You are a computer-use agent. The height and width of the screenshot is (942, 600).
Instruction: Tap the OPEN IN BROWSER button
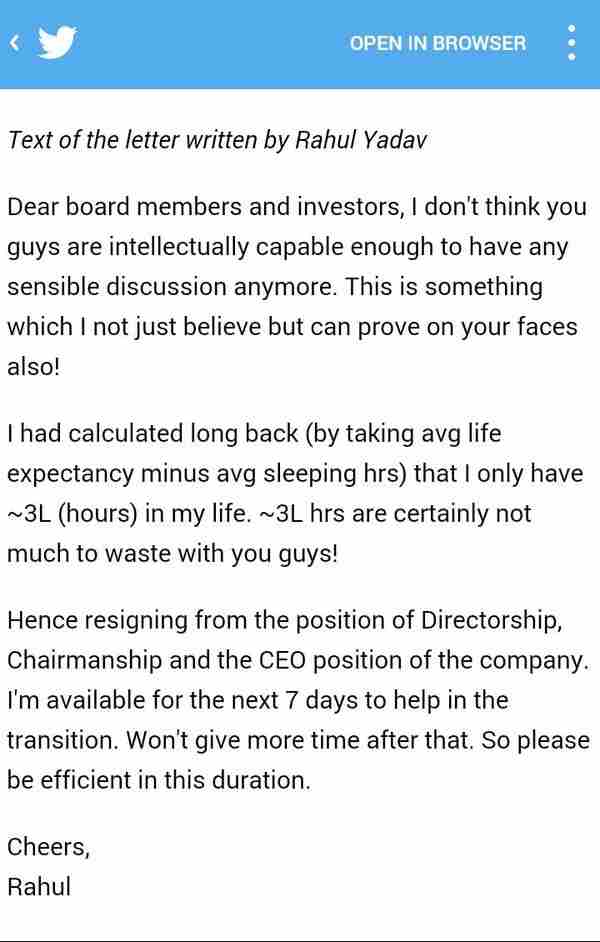437,43
